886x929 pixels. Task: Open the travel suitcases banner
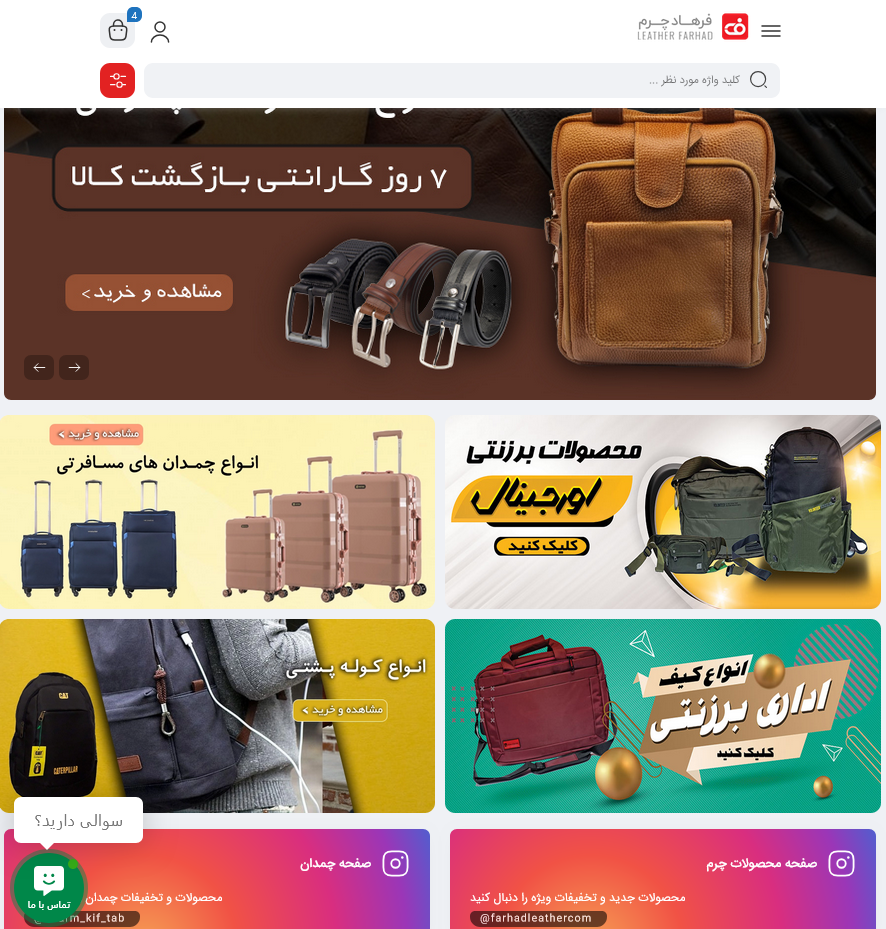pos(217,512)
